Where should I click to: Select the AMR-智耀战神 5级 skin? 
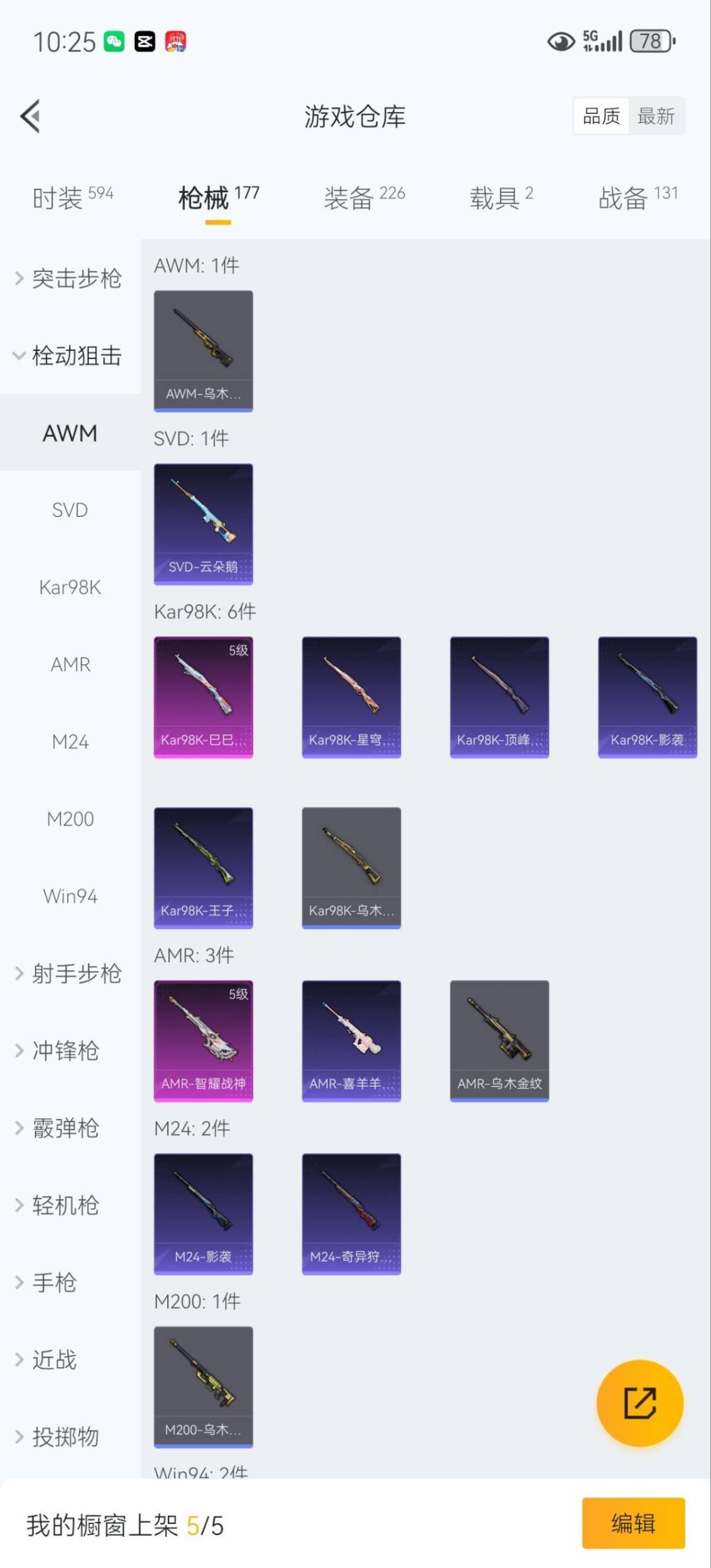click(203, 1041)
